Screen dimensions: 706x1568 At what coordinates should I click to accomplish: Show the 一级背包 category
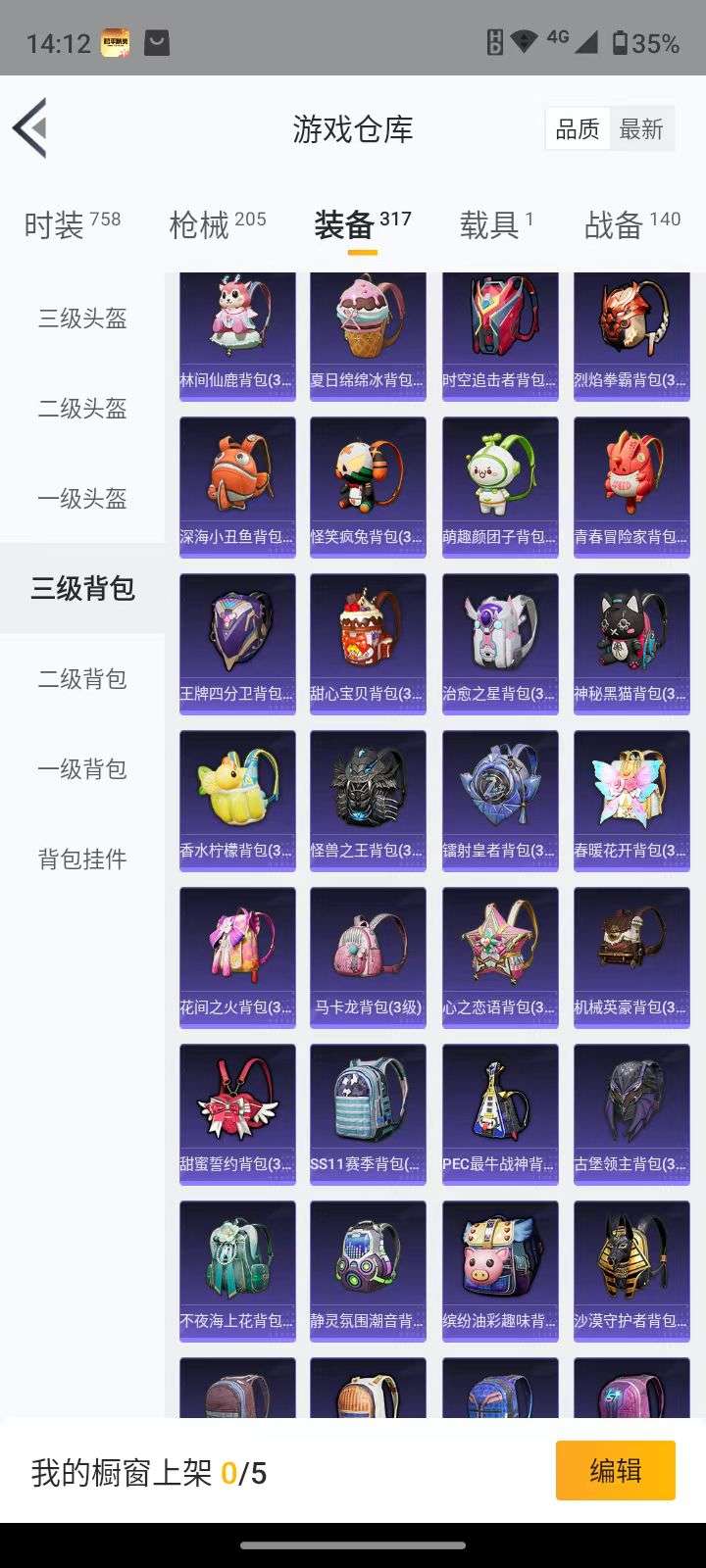(x=82, y=769)
